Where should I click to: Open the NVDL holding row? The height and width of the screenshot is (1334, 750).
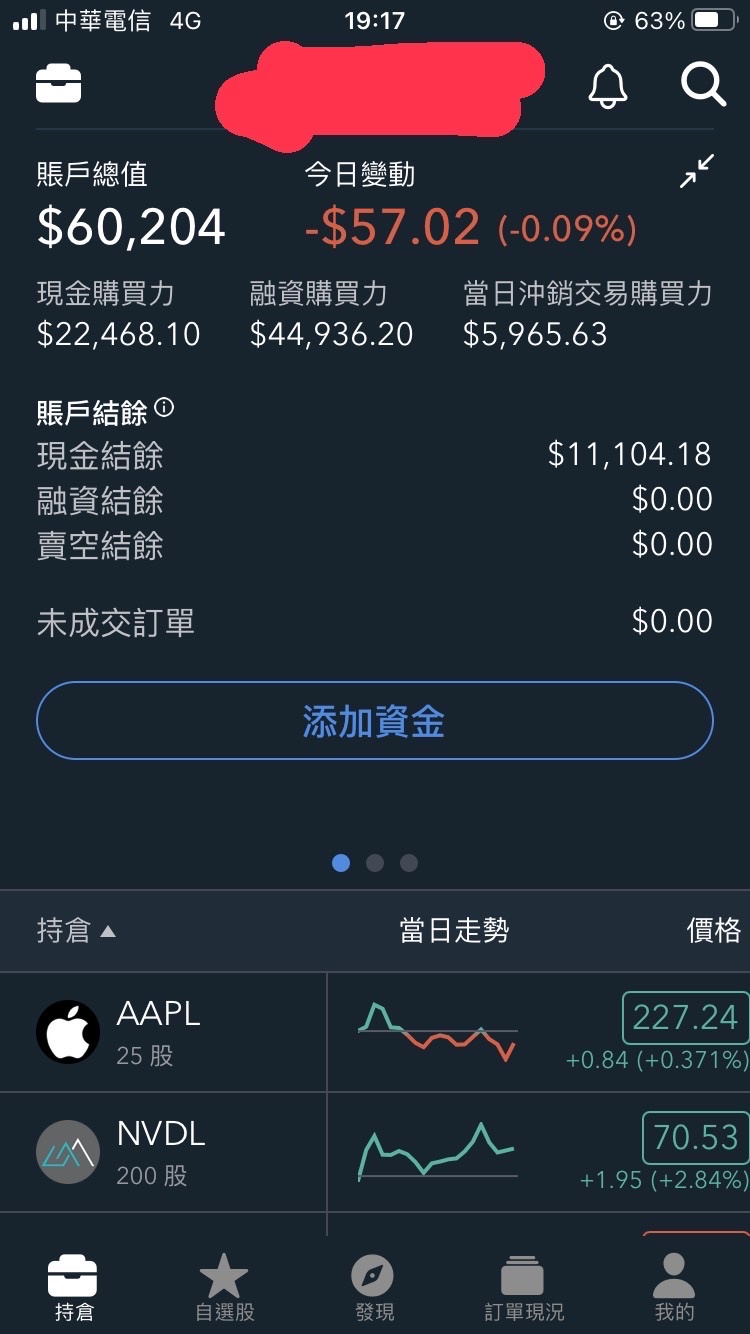coord(160,1151)
